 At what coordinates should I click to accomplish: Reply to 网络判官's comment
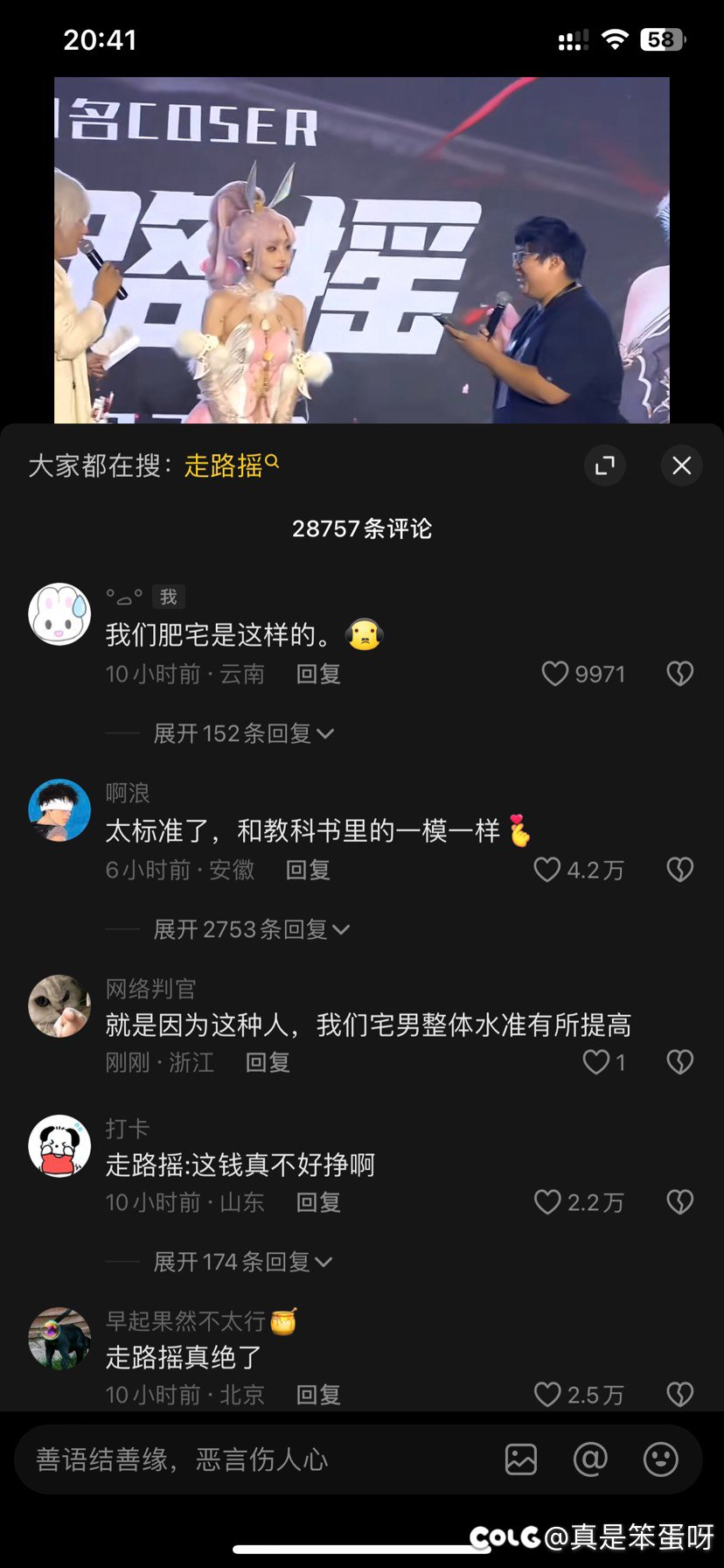coord(268,1062)
